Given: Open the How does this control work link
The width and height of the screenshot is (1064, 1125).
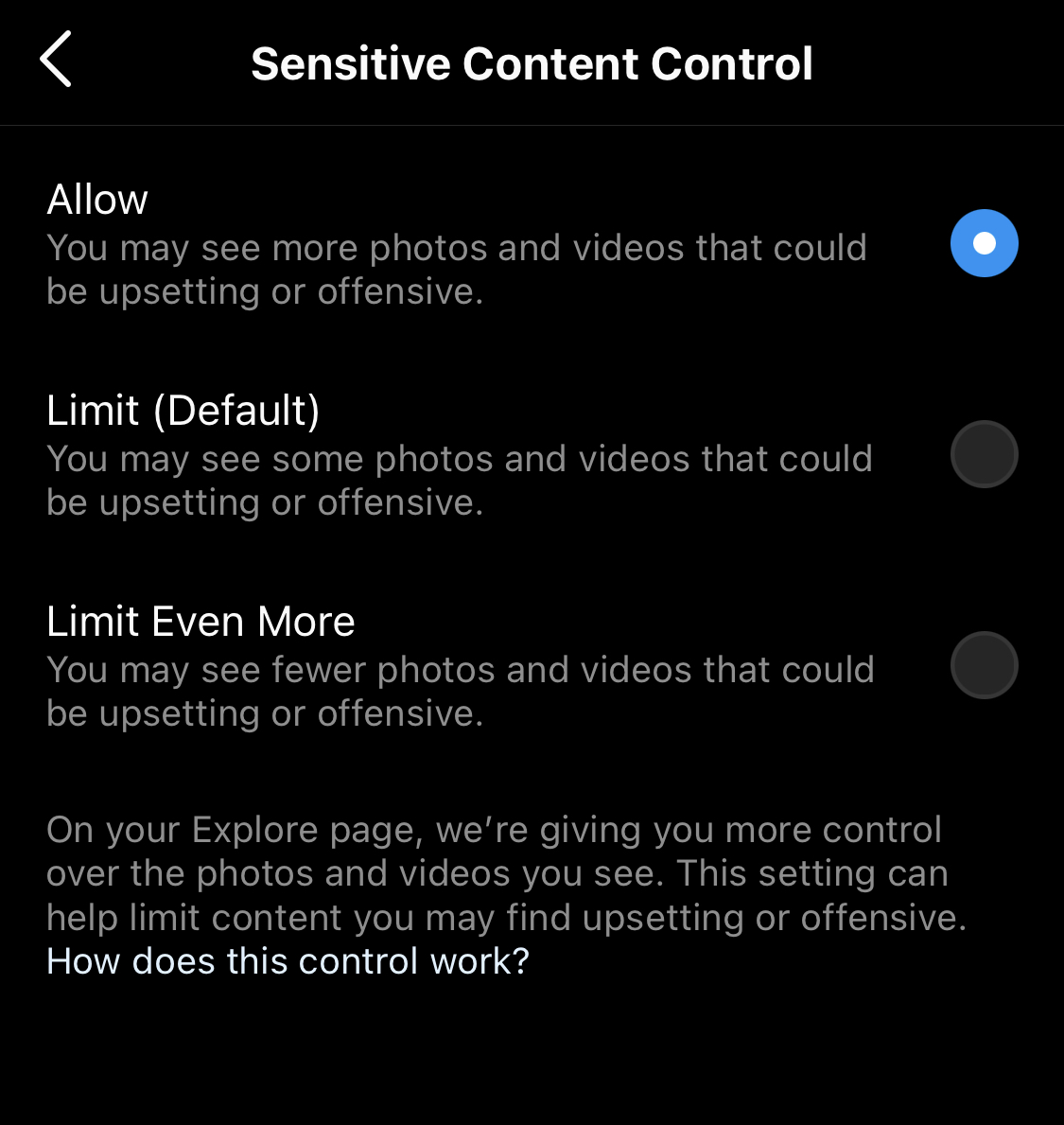Looking at the screenshot, I should tap(287, 960).
